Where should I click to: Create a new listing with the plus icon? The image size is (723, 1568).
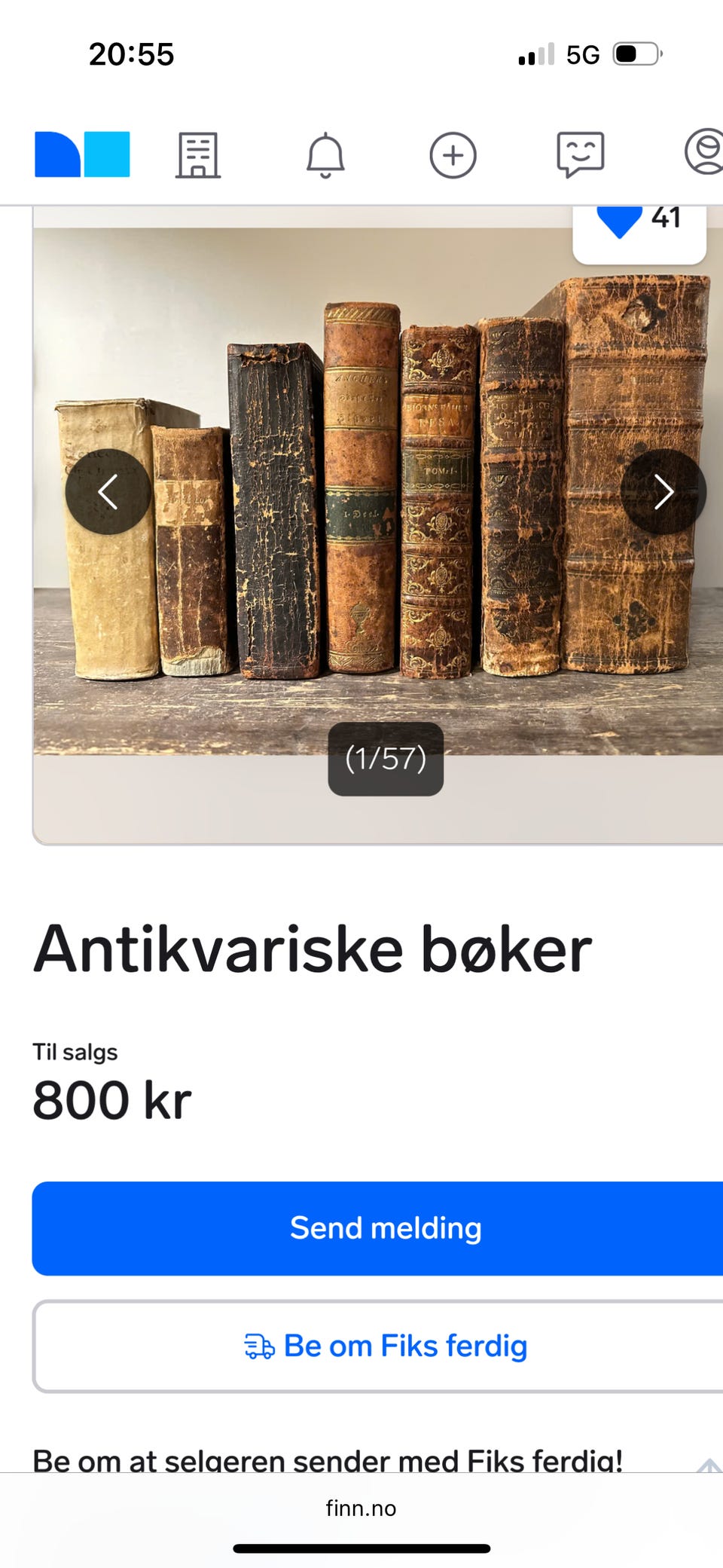click(x=453, y=154)
